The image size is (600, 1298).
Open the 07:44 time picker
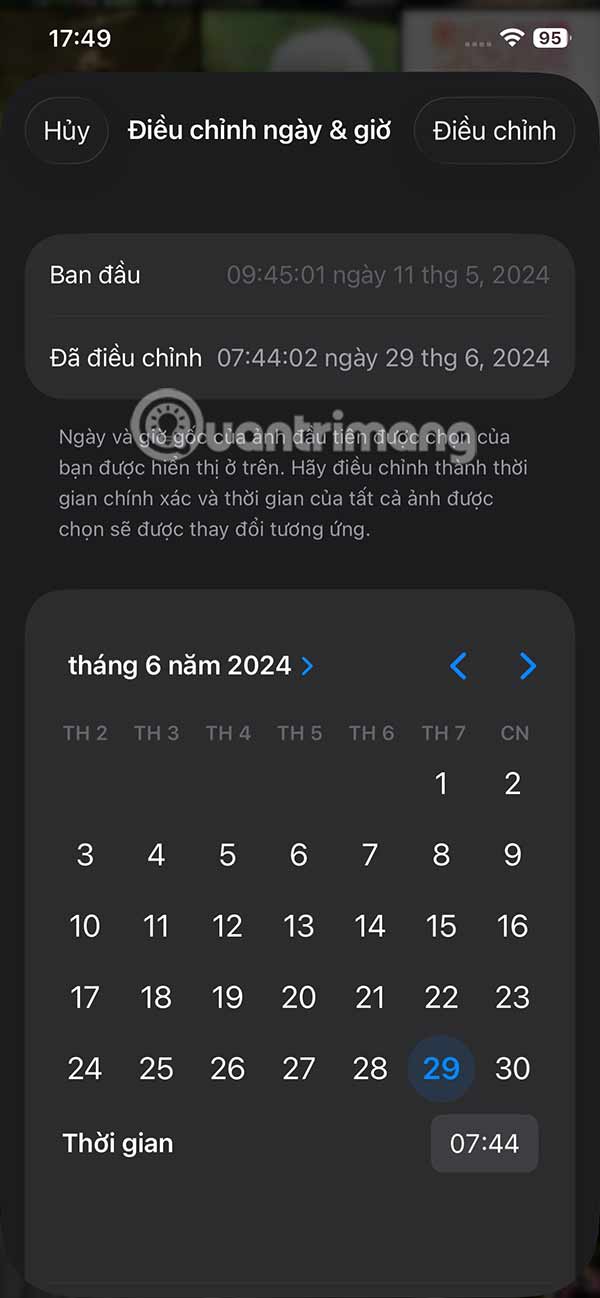[484, 1144]
